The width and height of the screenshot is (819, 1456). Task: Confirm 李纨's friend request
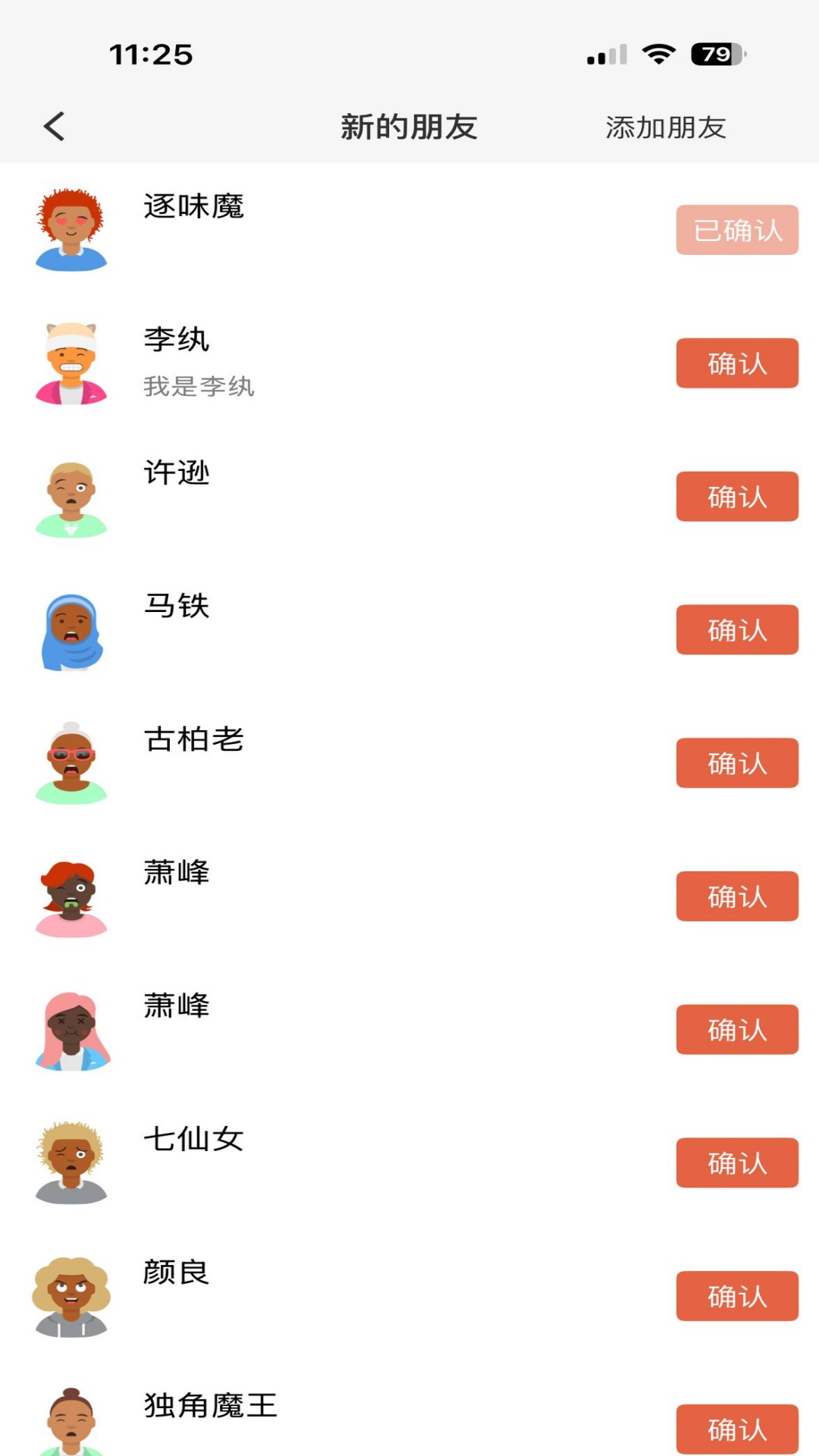[736, 363]
